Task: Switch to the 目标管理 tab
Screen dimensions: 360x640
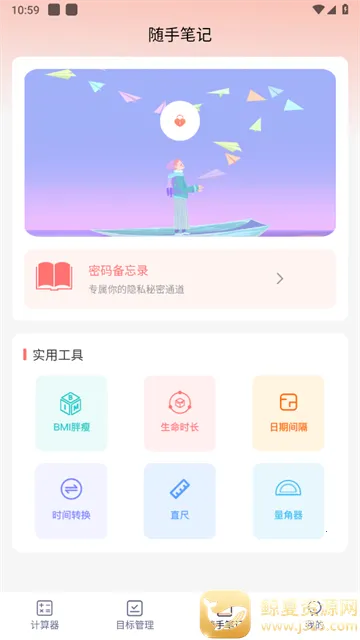Action: tap(135, 615)
